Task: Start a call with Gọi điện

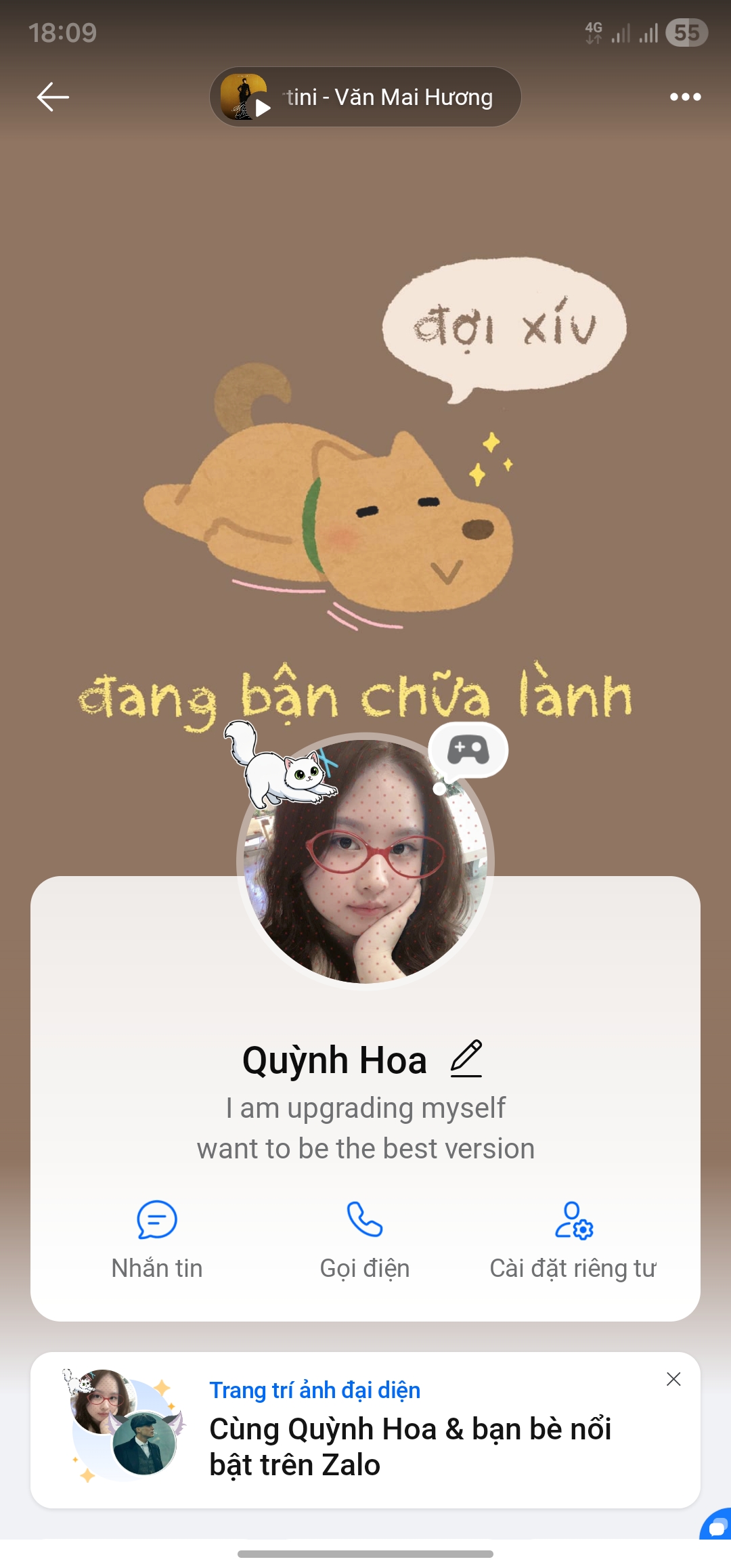Action: pyautogui.click(x=365, y=1239)
